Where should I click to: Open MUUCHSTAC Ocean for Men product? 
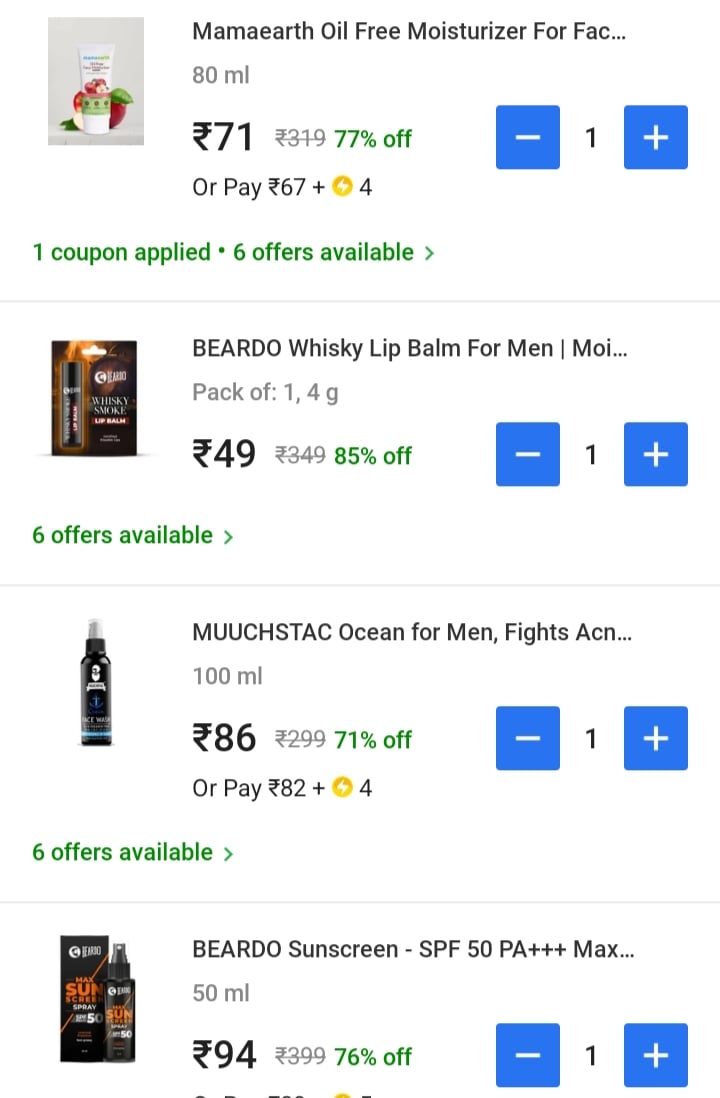tap(411, 632)
